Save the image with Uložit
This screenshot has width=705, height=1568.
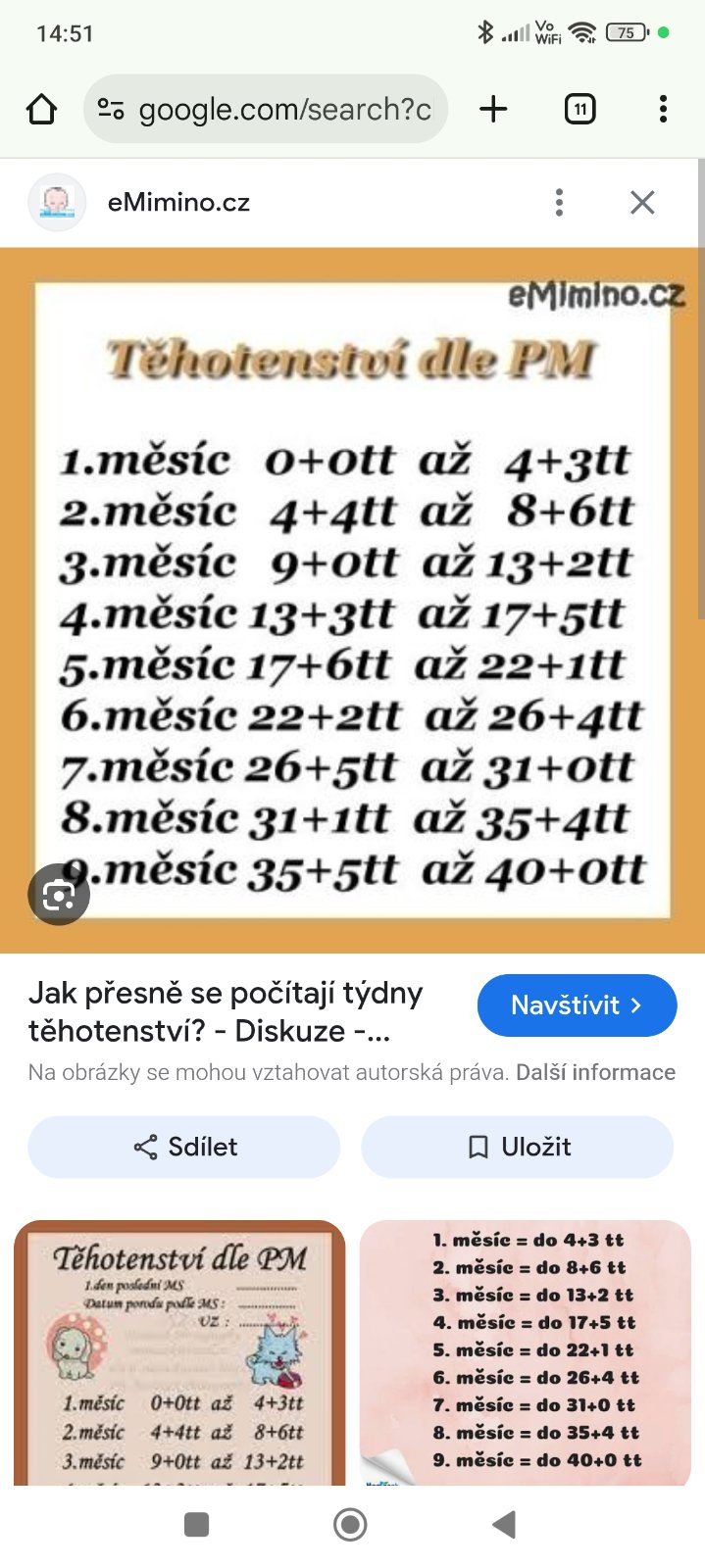pos(518,1147)
